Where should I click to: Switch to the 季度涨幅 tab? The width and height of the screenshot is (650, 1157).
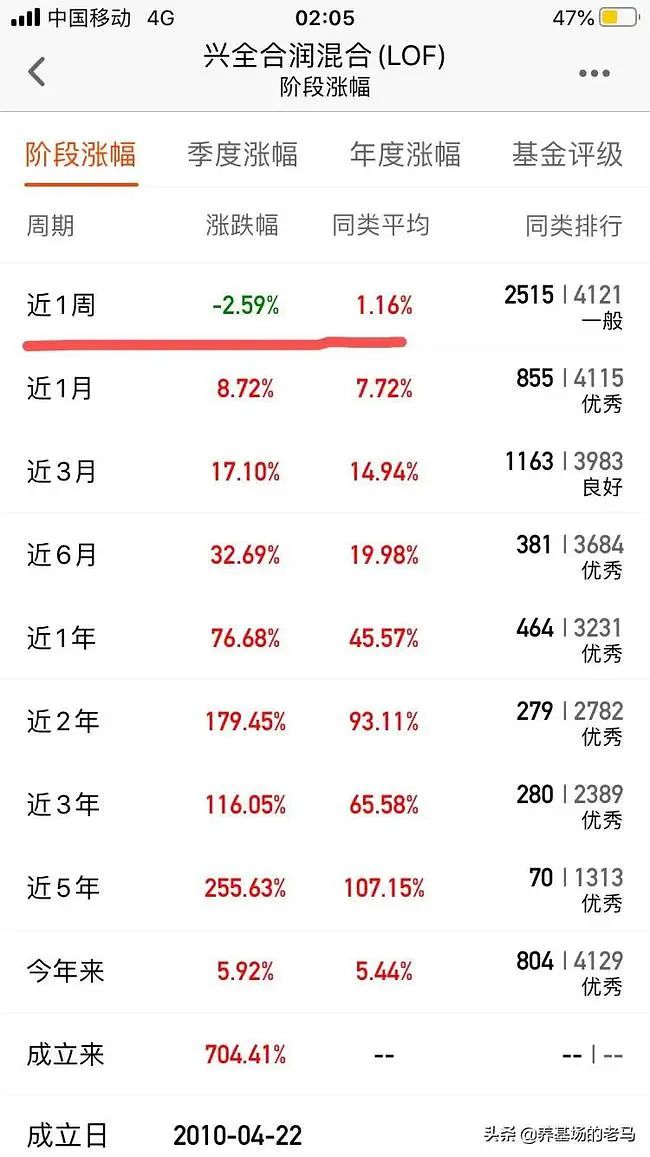click(x=243, y=154)
